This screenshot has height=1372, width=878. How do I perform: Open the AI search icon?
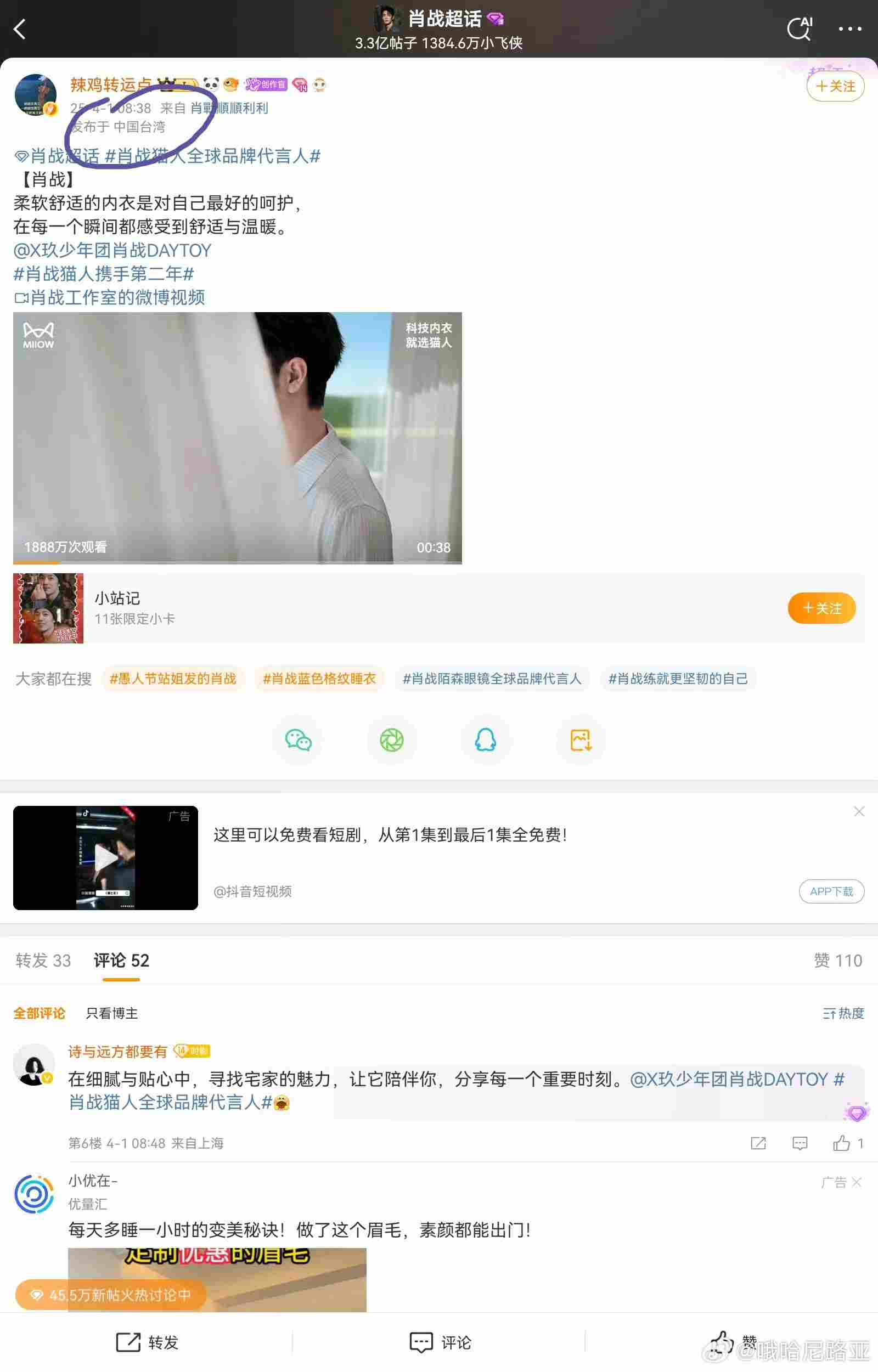point(800,29)
